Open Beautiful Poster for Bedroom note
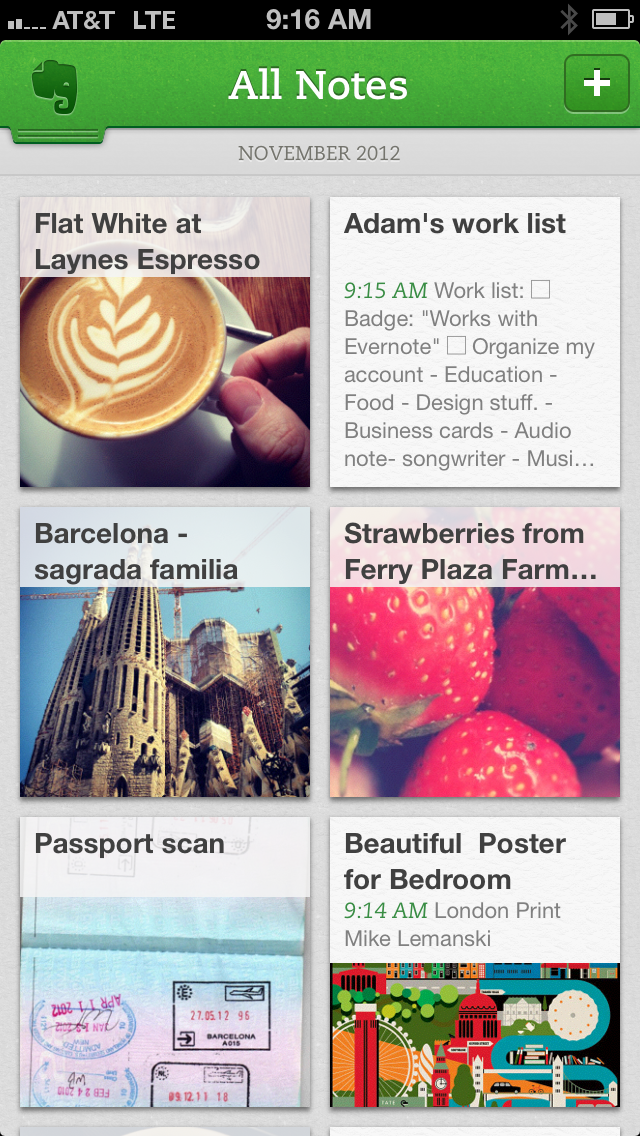Image resolution: width=640 pixels, height=1136 pixels. pyautogui.click(x=475, y=962)
